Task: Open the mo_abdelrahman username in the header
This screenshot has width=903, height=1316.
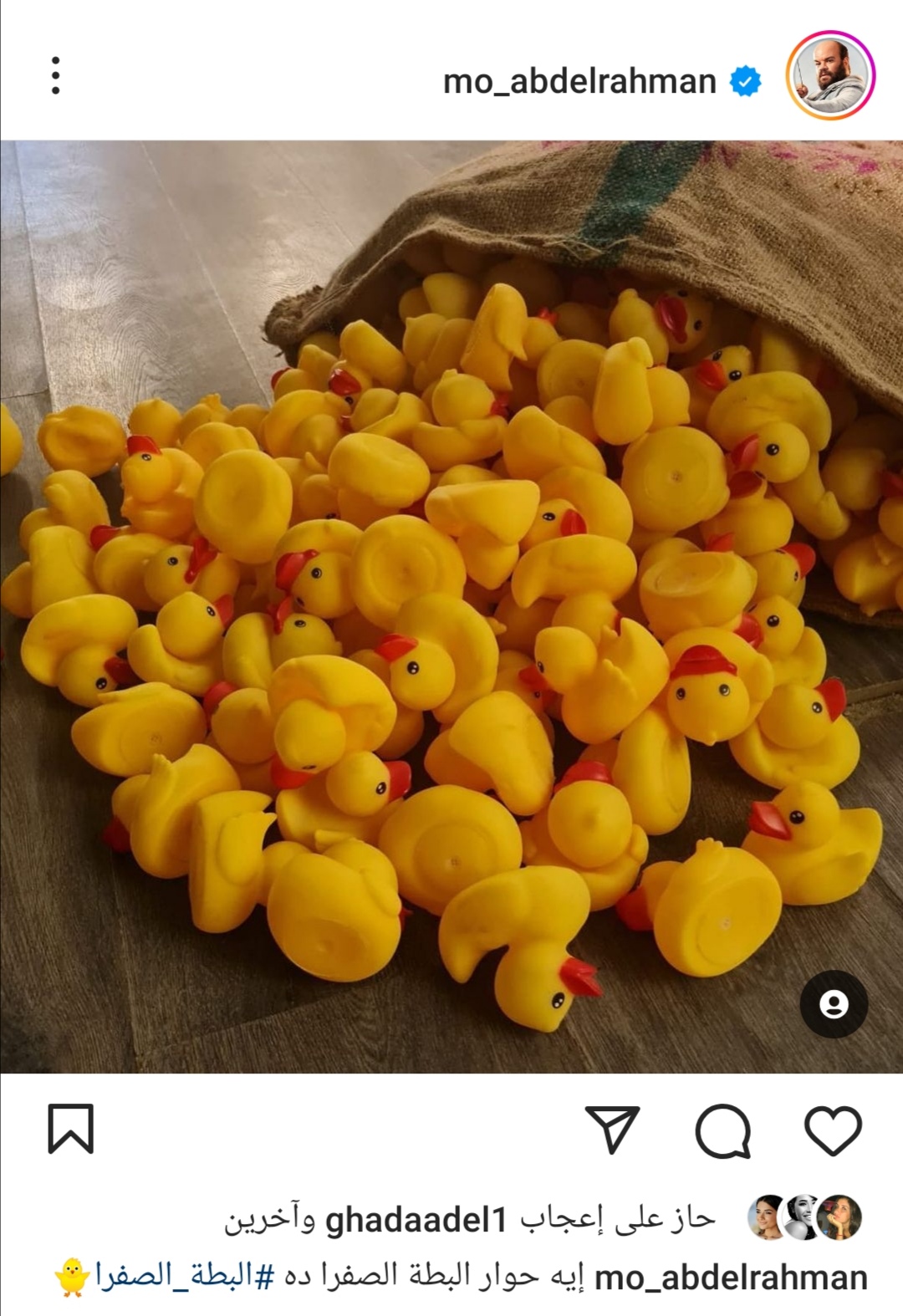Action: pyautogui.click(x=579, y=82)
